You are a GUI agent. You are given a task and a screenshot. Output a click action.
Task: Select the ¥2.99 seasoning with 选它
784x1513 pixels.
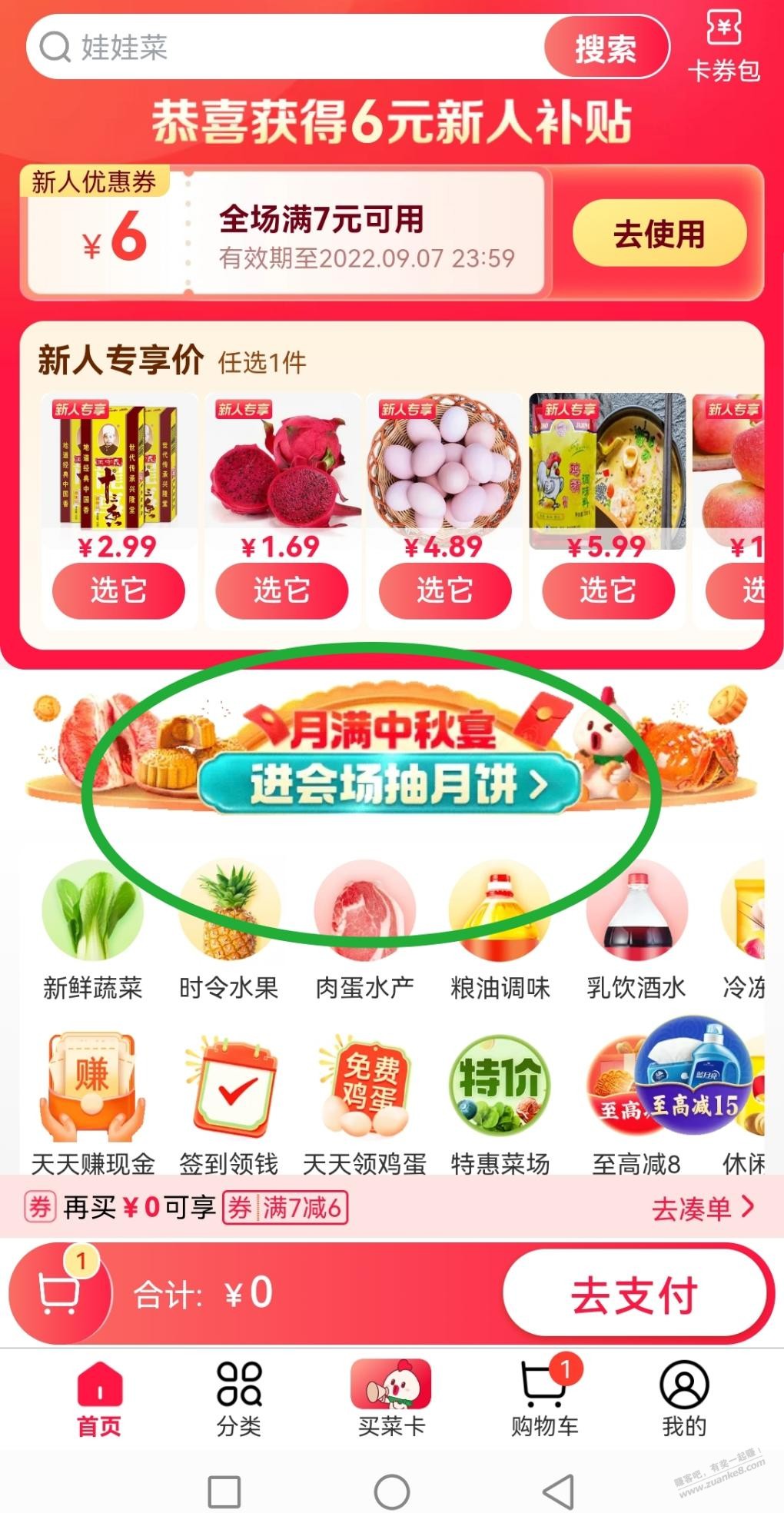coord(118,590)
